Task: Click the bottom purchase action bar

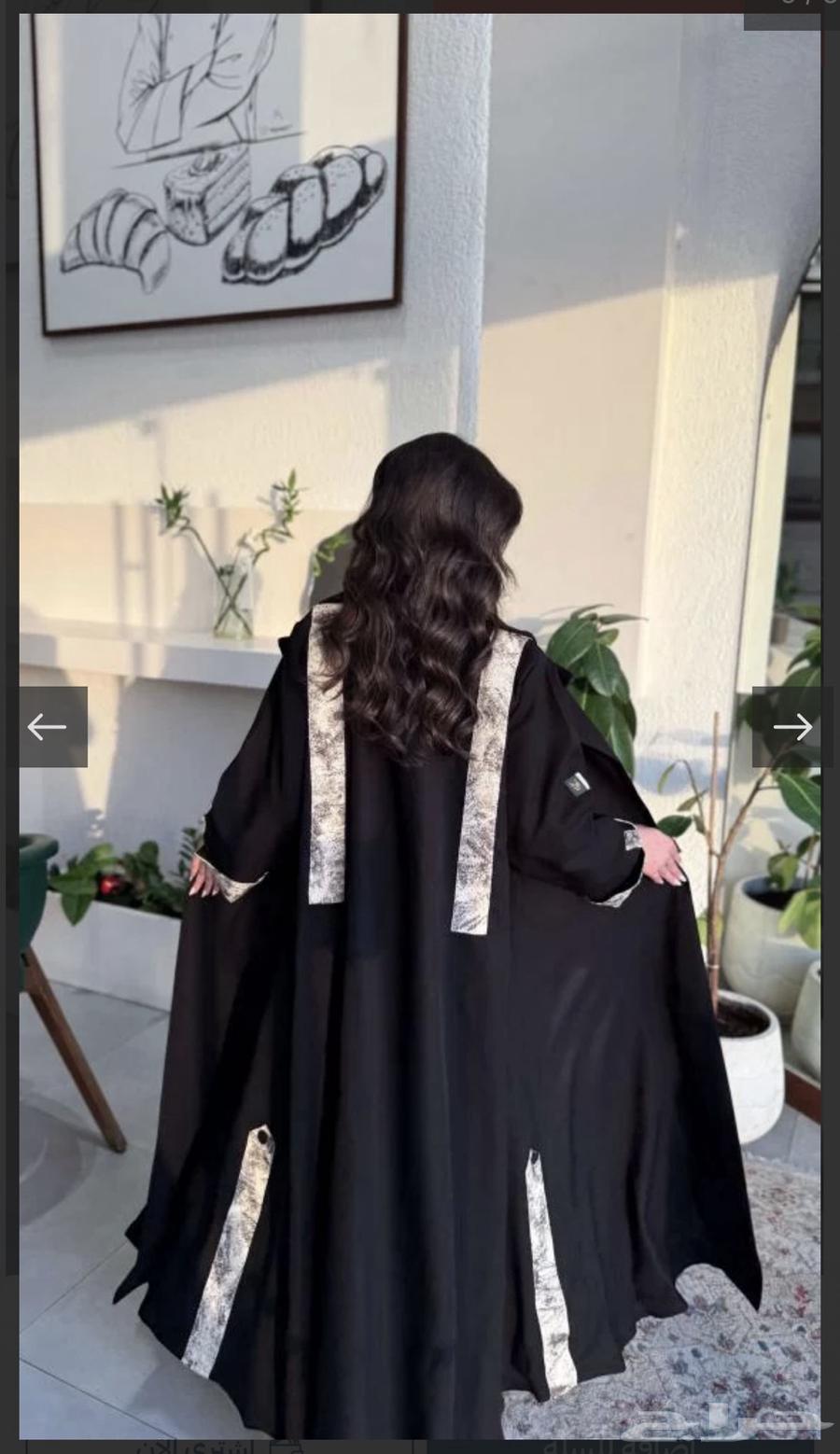Action: coord(420,1445)
